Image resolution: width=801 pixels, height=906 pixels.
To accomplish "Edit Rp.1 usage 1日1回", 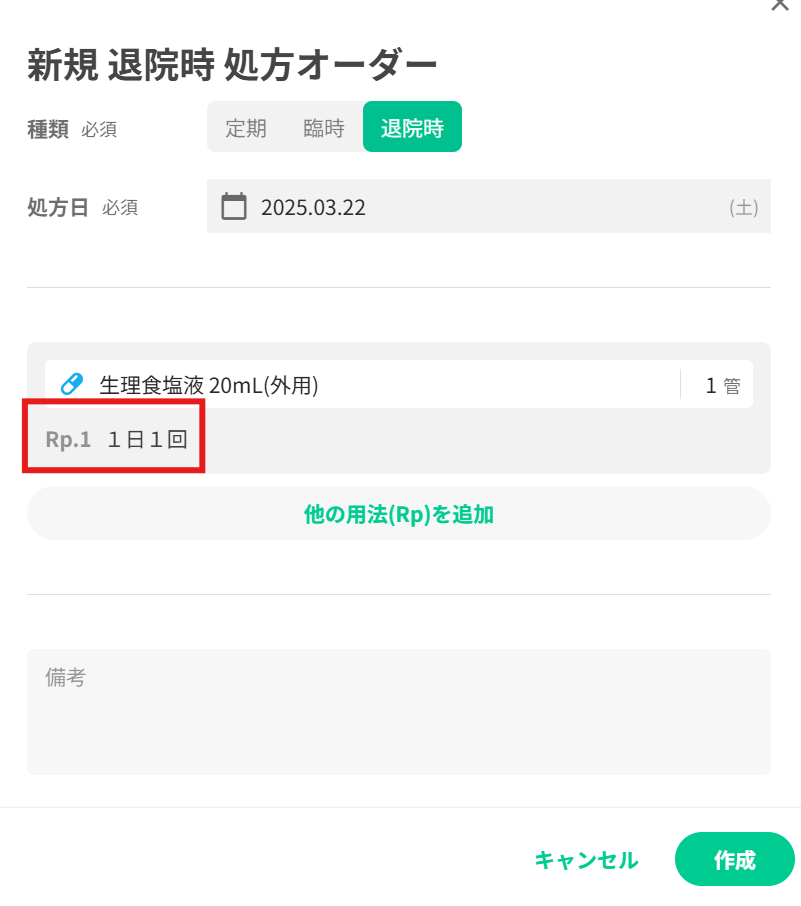I will pyautogui.click(x=147, y=439).
